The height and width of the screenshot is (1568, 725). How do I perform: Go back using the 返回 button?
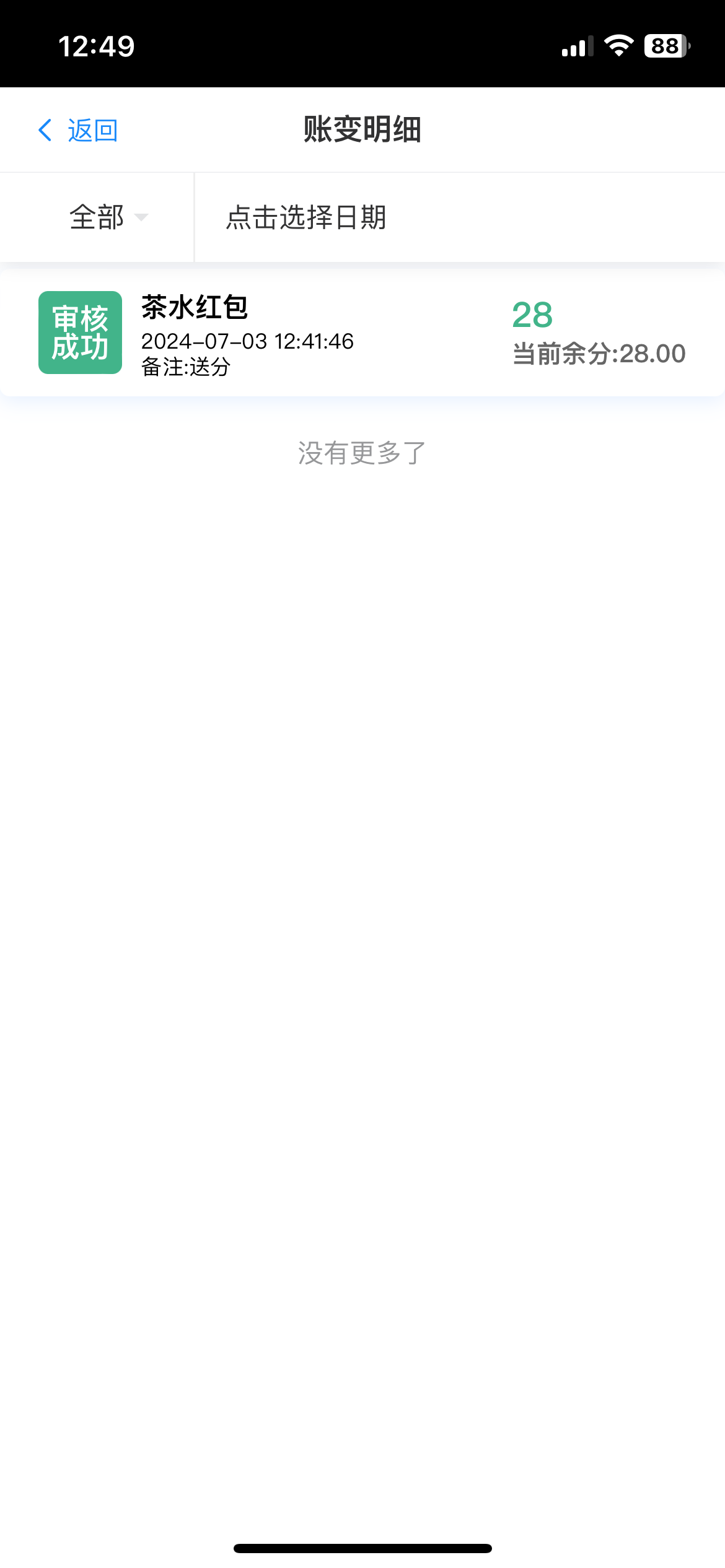tap(78, 131)
